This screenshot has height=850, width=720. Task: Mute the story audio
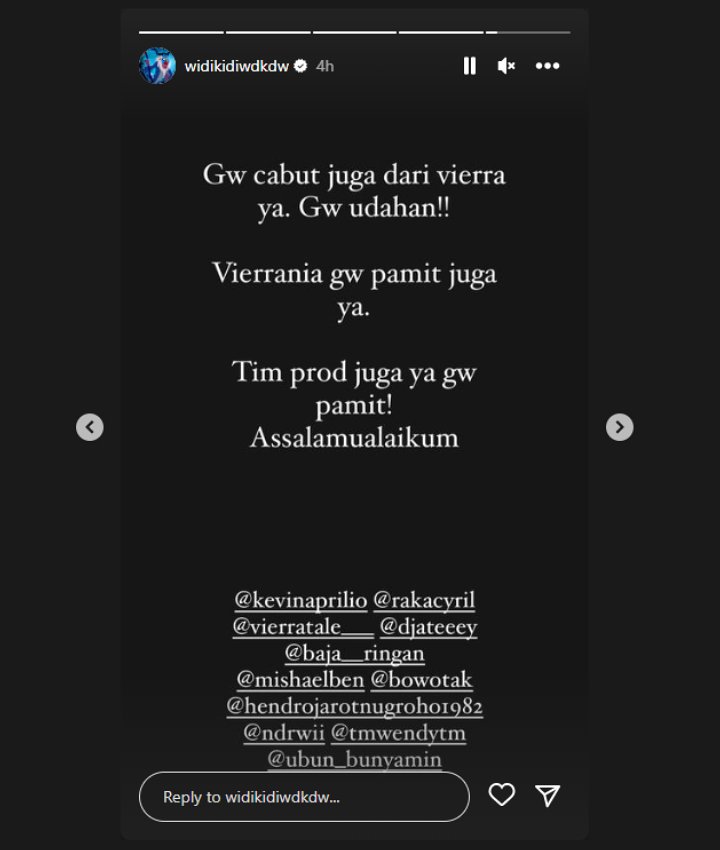(505, 65)
